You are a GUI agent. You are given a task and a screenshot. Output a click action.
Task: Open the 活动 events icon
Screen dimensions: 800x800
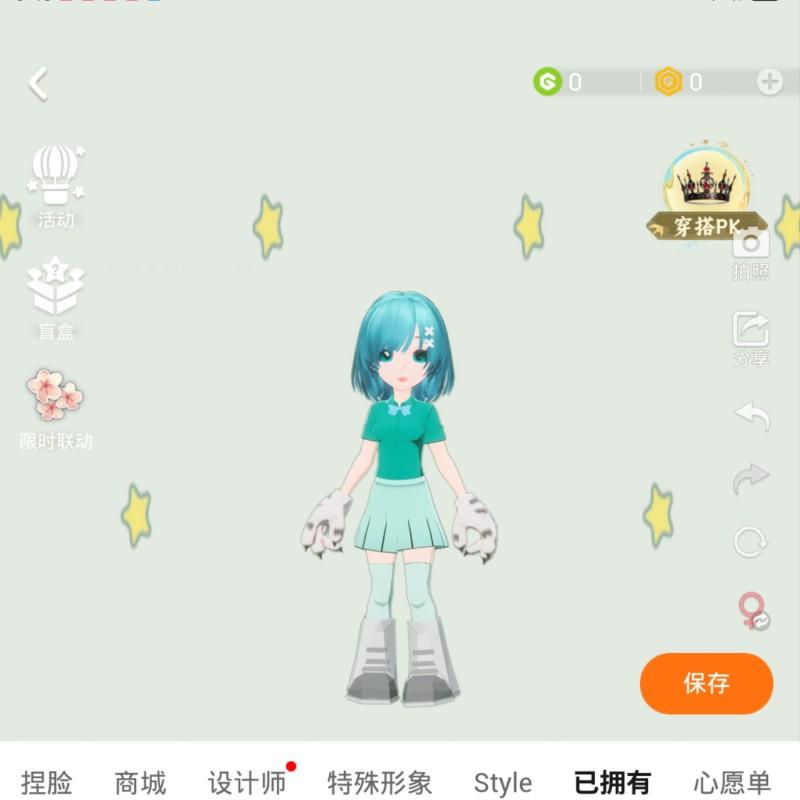pos(56,187)
